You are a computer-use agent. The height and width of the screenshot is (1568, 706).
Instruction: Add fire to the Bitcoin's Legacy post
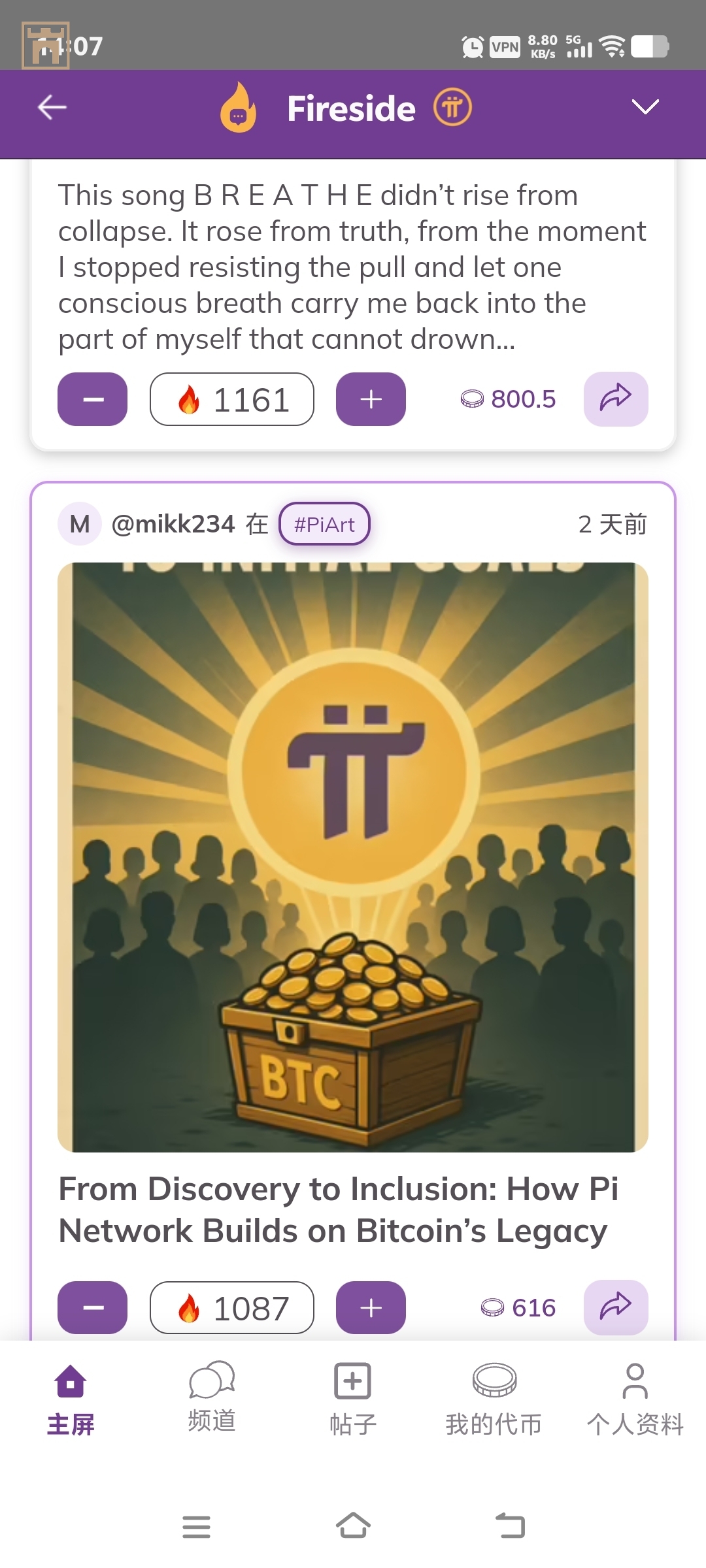click(371, 1307)
